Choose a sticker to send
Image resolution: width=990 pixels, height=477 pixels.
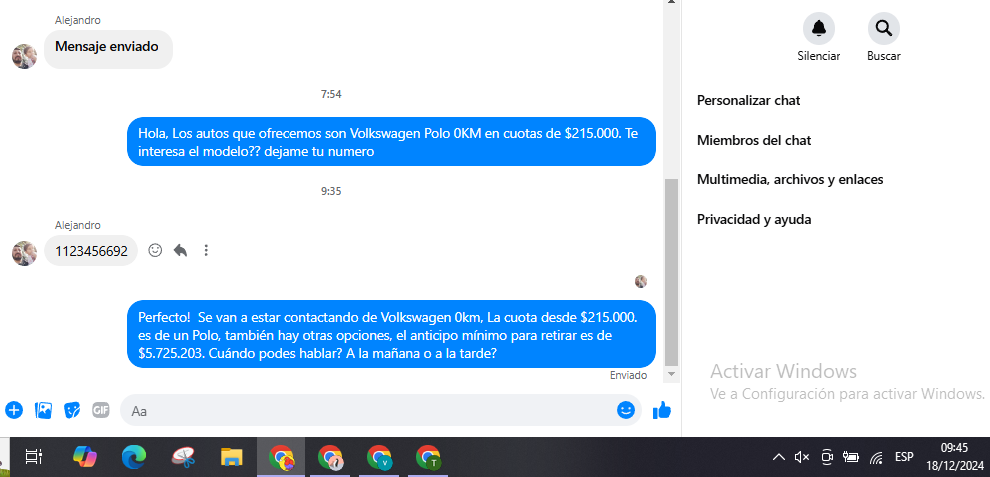(x=72, y=410)
